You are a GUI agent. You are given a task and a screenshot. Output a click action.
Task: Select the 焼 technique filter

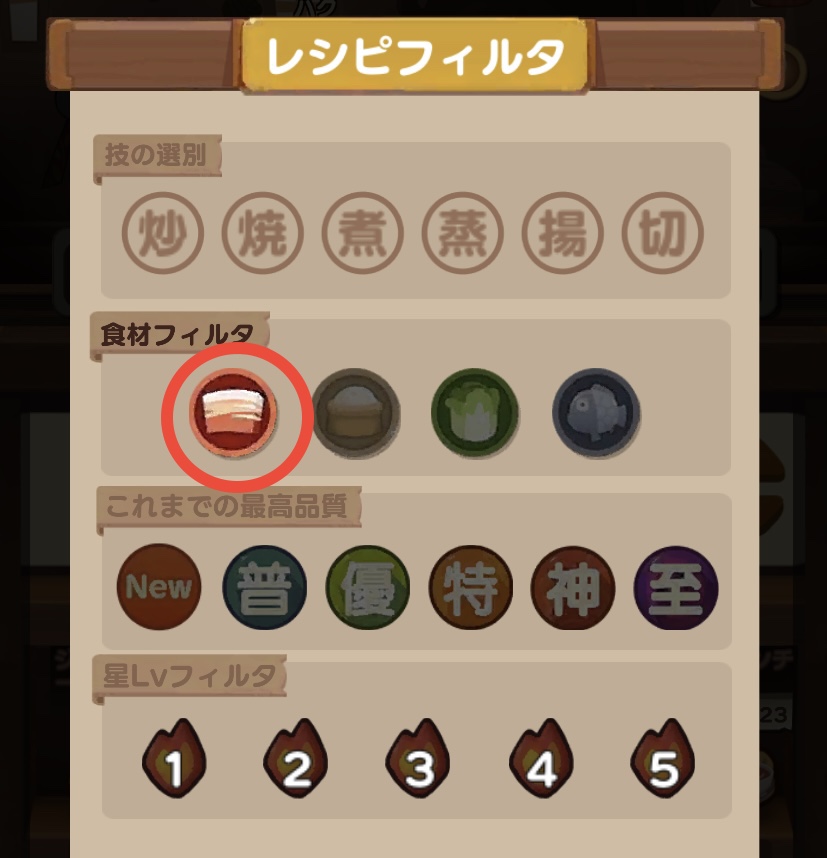263,235
